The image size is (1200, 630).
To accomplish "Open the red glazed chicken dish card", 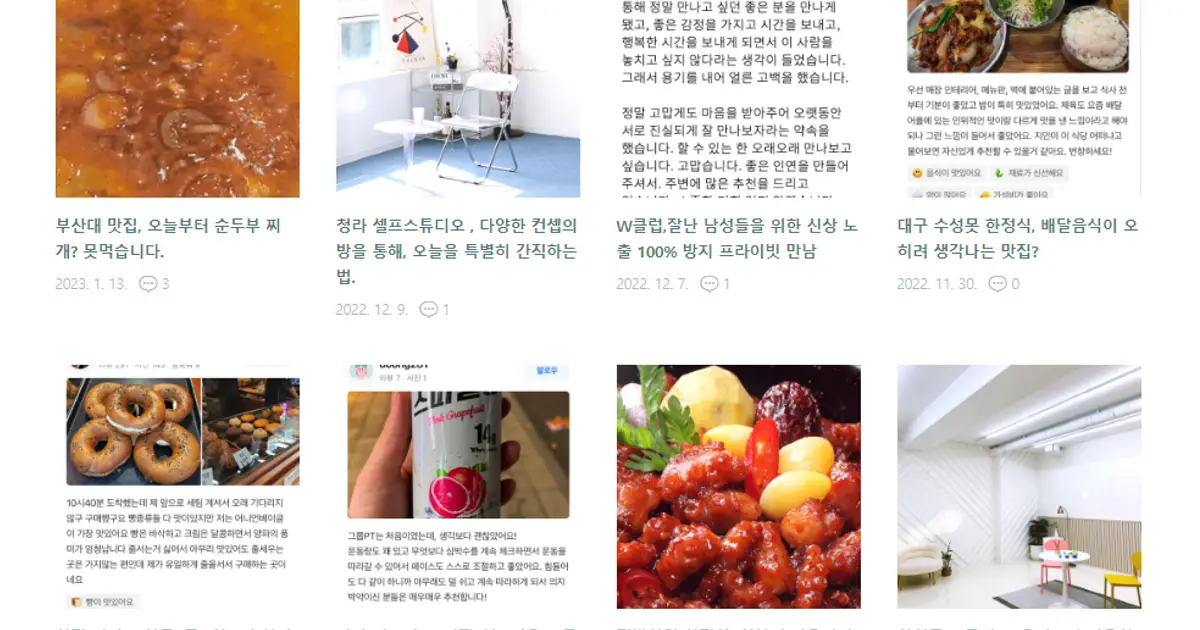I will pyautogui.click(x=738, y=486).
